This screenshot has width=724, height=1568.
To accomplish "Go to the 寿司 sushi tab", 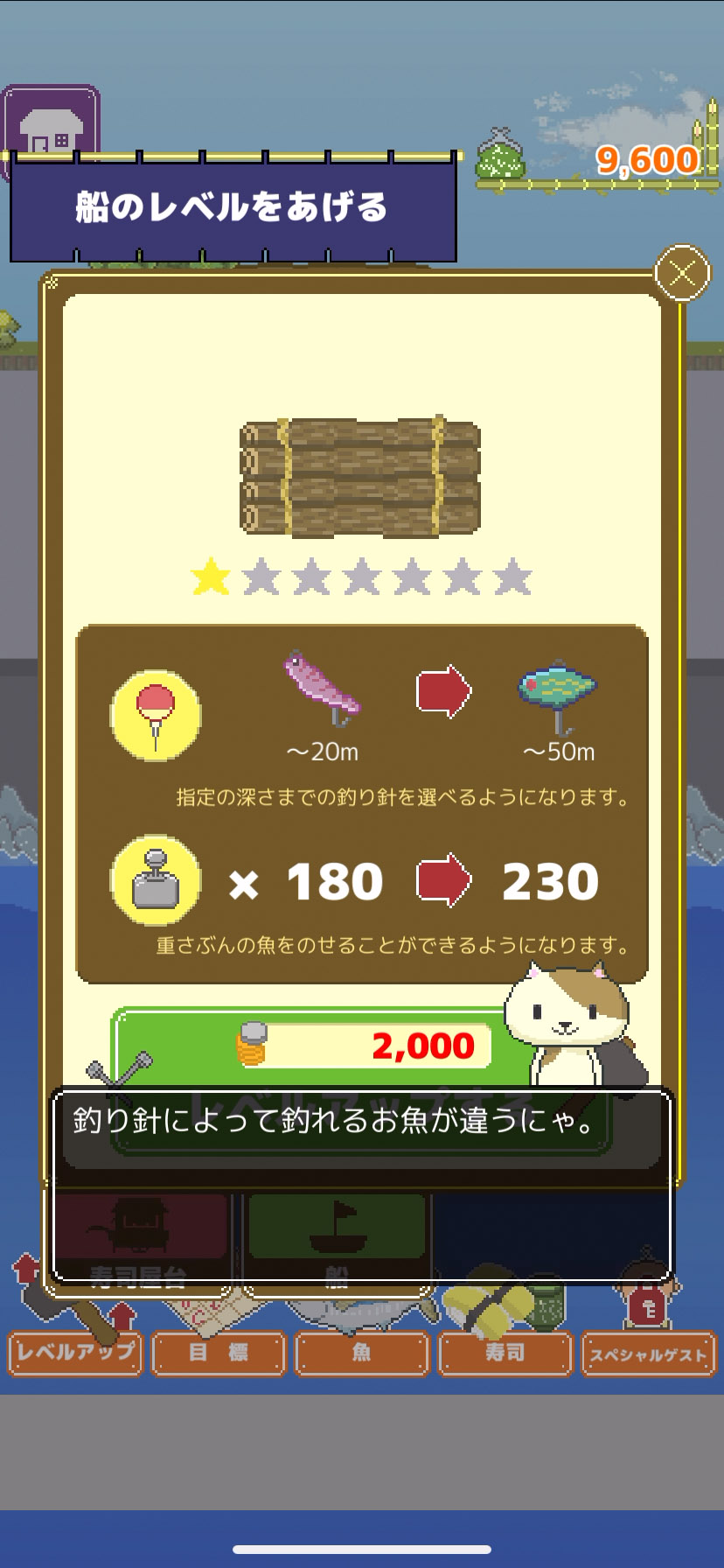I will [505, 1353].
